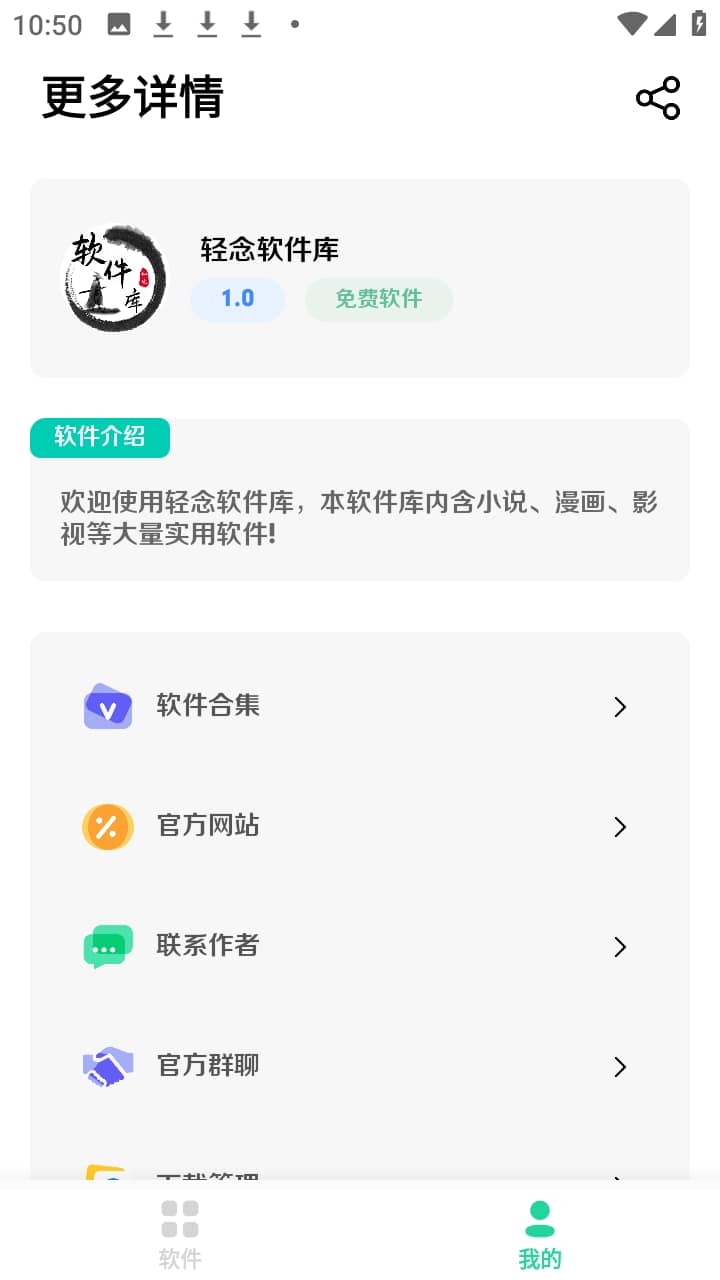Open 官方群聊 by clicking its row
The height and width of the screenshot is (1280, 720).
[x=360, y=1066]
